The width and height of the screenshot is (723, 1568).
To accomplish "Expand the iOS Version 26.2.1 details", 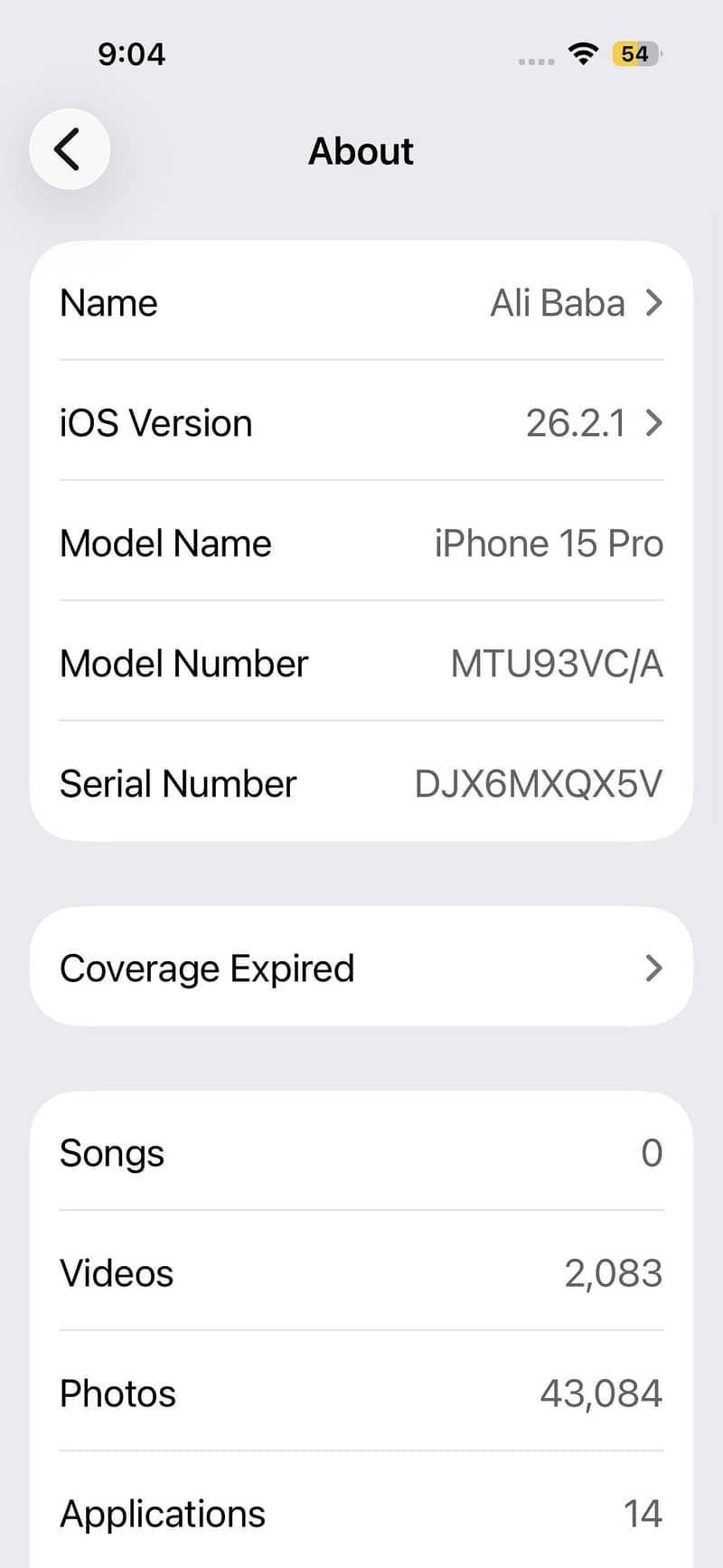I will (361, 422).
